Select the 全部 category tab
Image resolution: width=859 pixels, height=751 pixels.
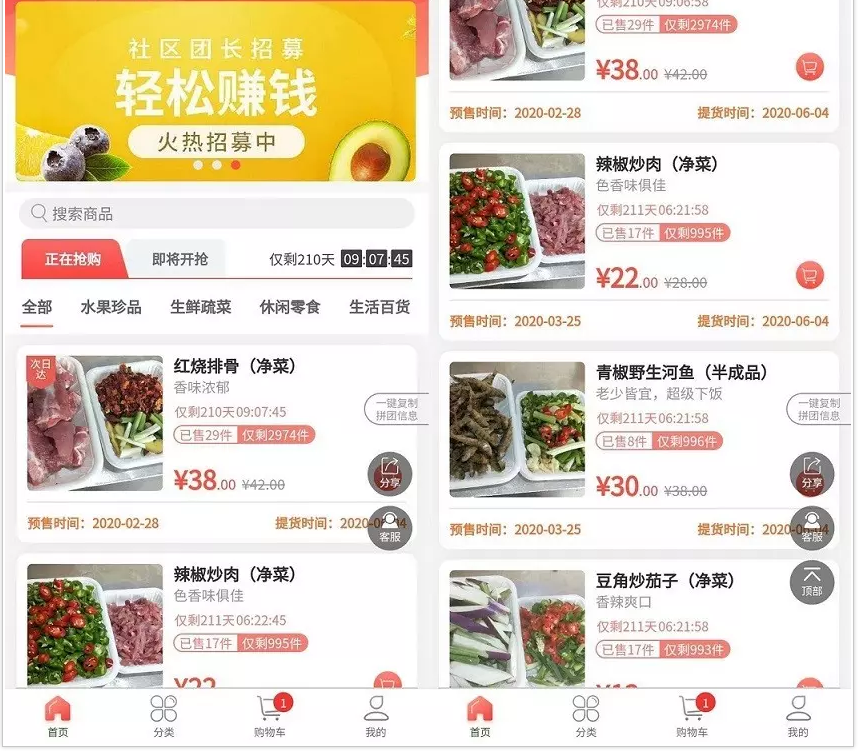(37, 307)
